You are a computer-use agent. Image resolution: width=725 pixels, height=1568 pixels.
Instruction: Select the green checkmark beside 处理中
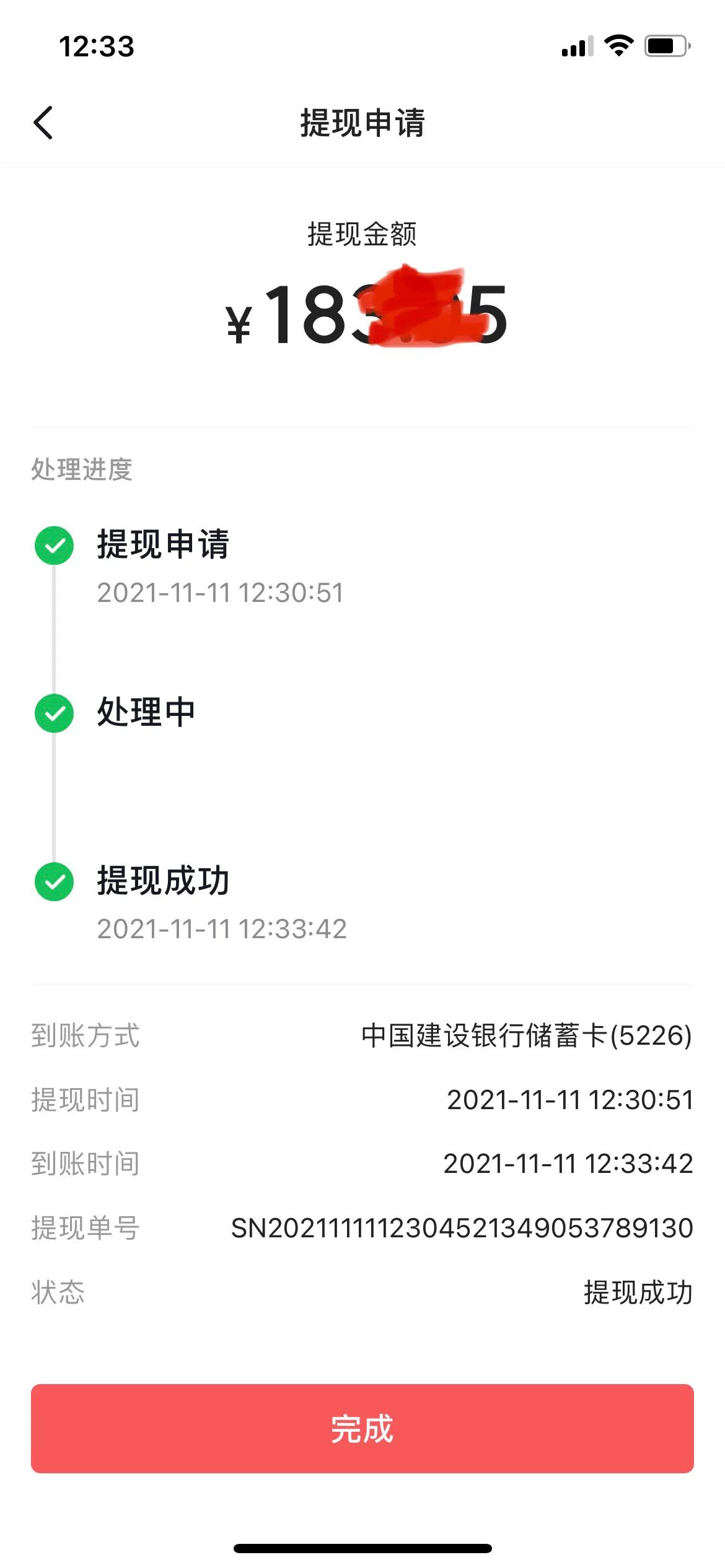coord(55,712)
